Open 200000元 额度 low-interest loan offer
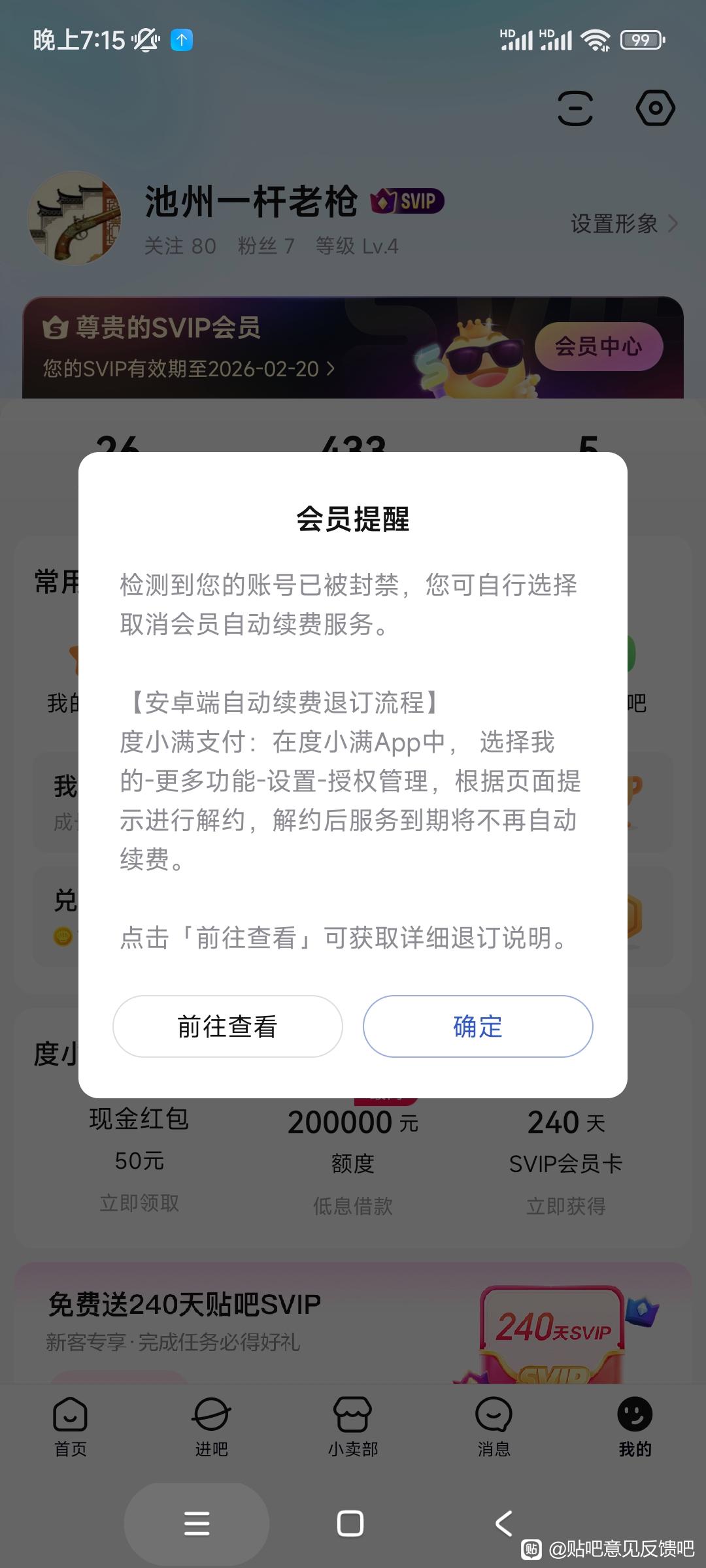This screenshot has width=706, height=1568. (x=353, y=1163)
